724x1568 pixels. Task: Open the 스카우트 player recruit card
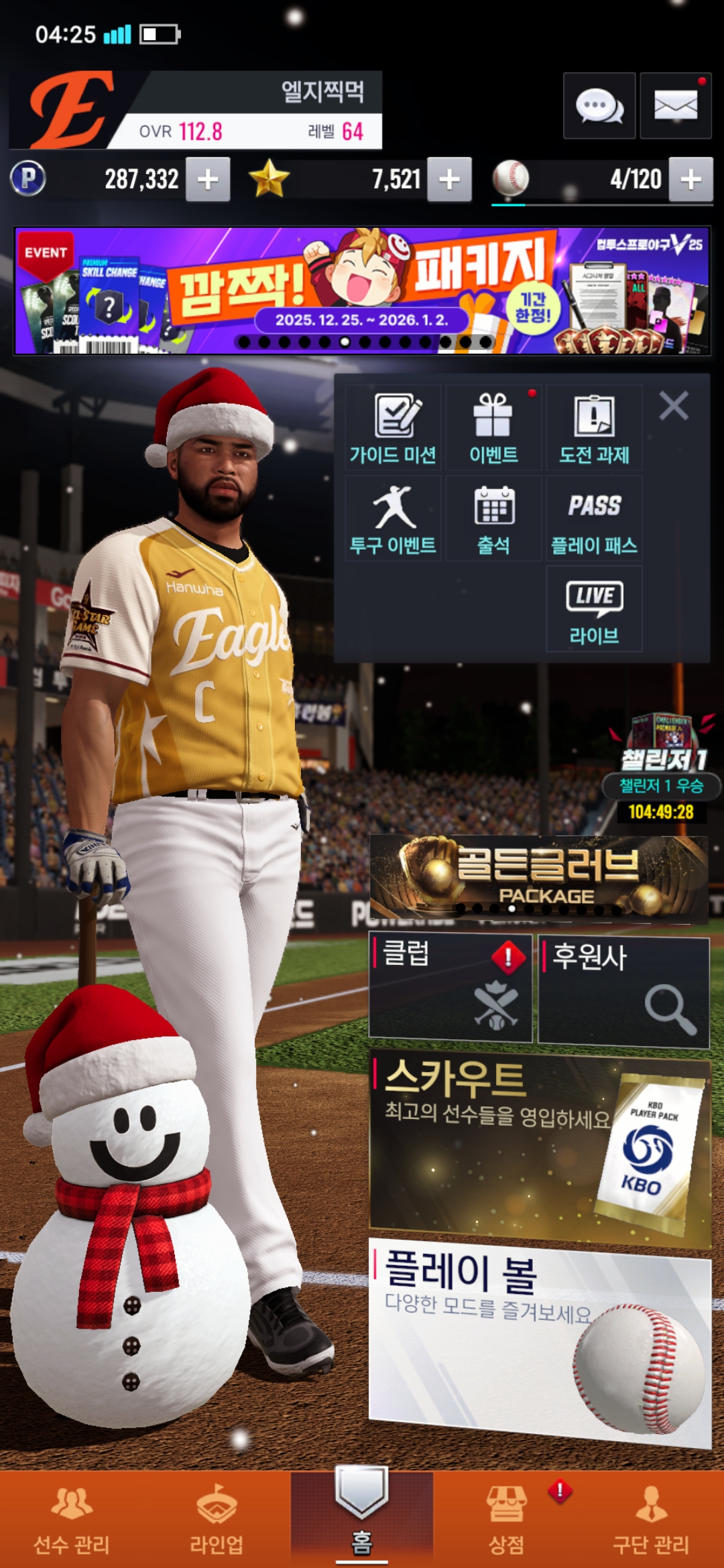[540, 1146]
